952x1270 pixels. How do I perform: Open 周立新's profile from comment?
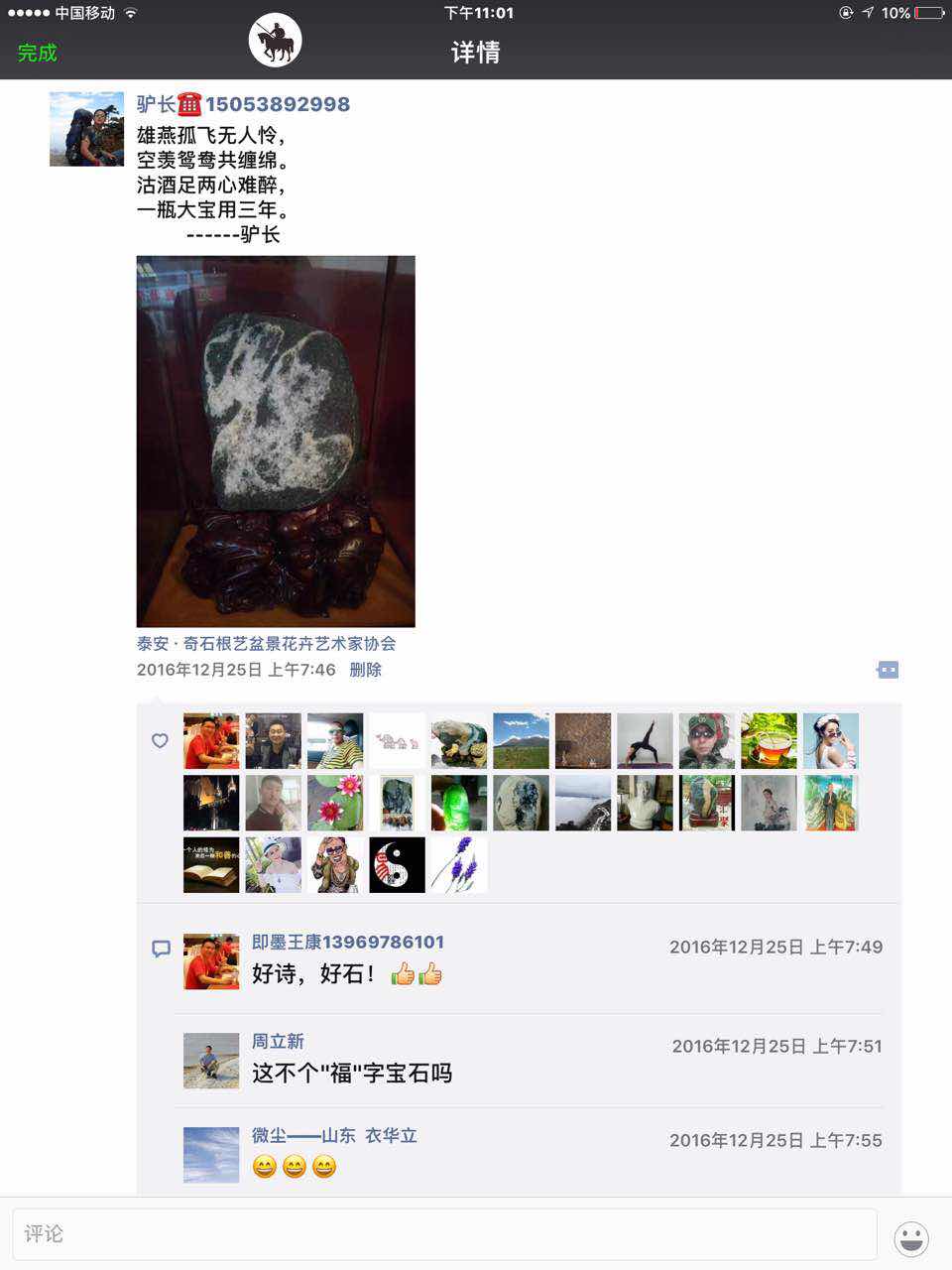pos(278,1041)
